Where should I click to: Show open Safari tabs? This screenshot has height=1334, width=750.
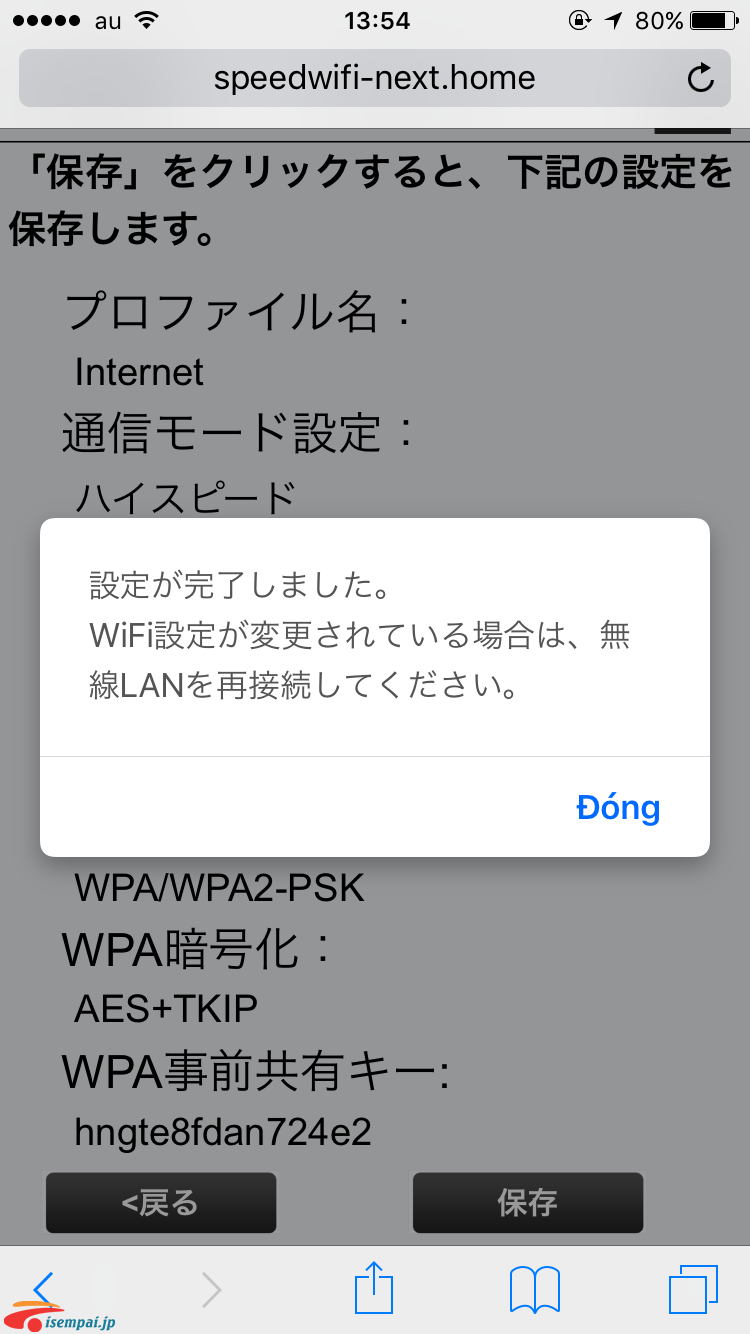(692, 1289)
